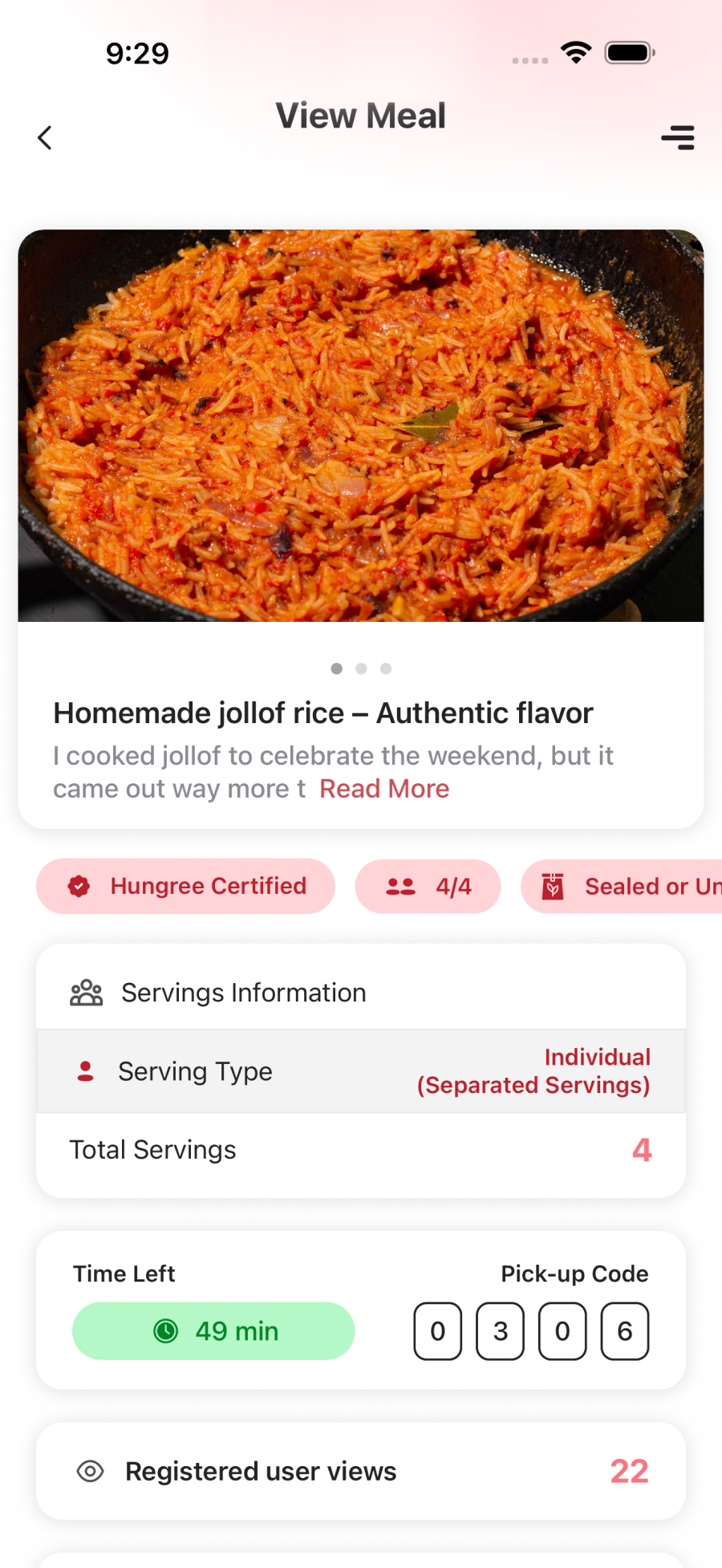The image size is (722, 1568).
Task: Tap the 4/4 servings chip
Action: point(428,886)
